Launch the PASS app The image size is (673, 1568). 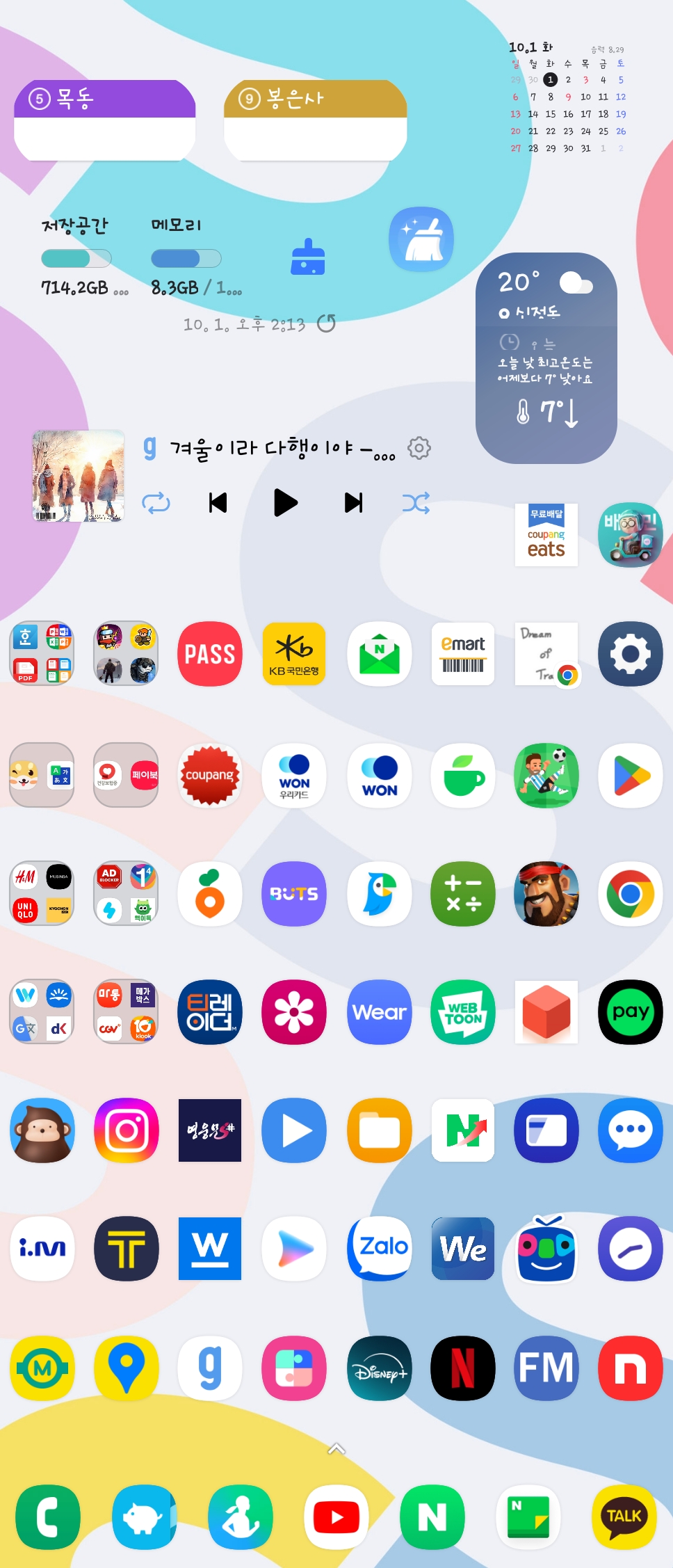pyautogui.click(x=210, y=654)
